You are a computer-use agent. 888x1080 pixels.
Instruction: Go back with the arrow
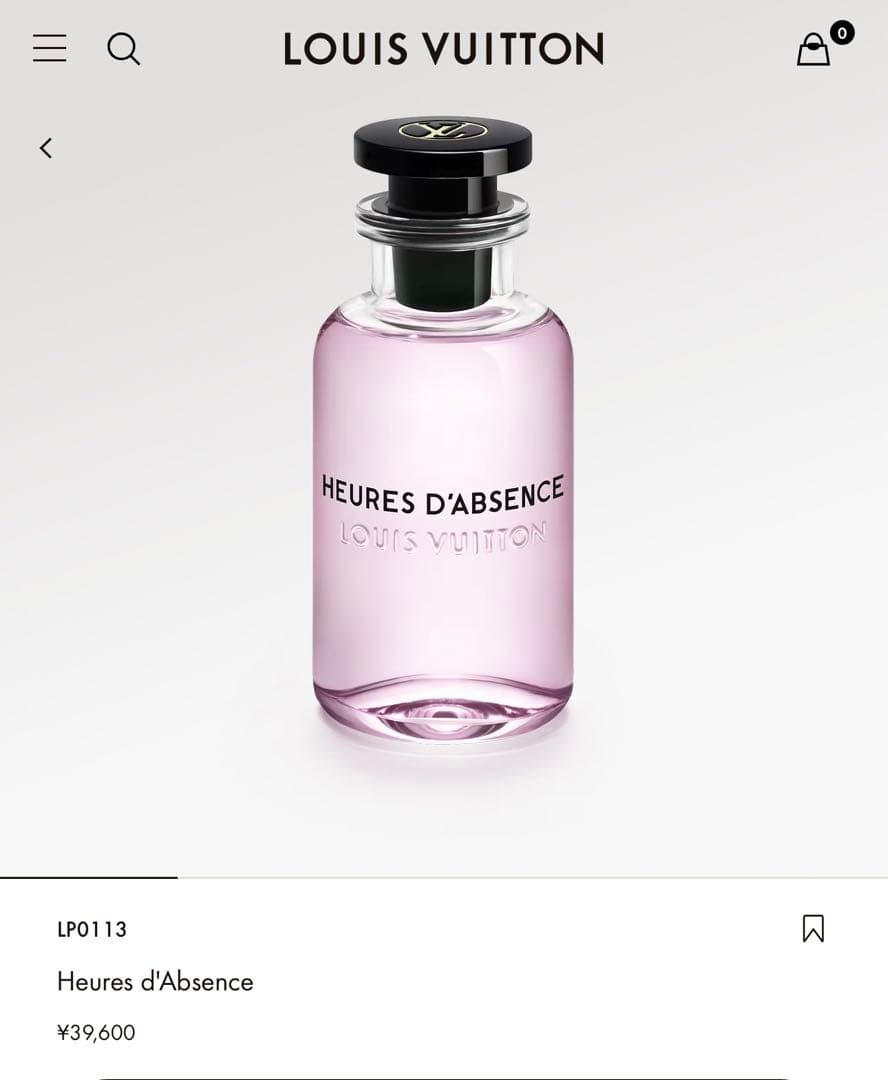pyautogui.click(x=46, y=148)
